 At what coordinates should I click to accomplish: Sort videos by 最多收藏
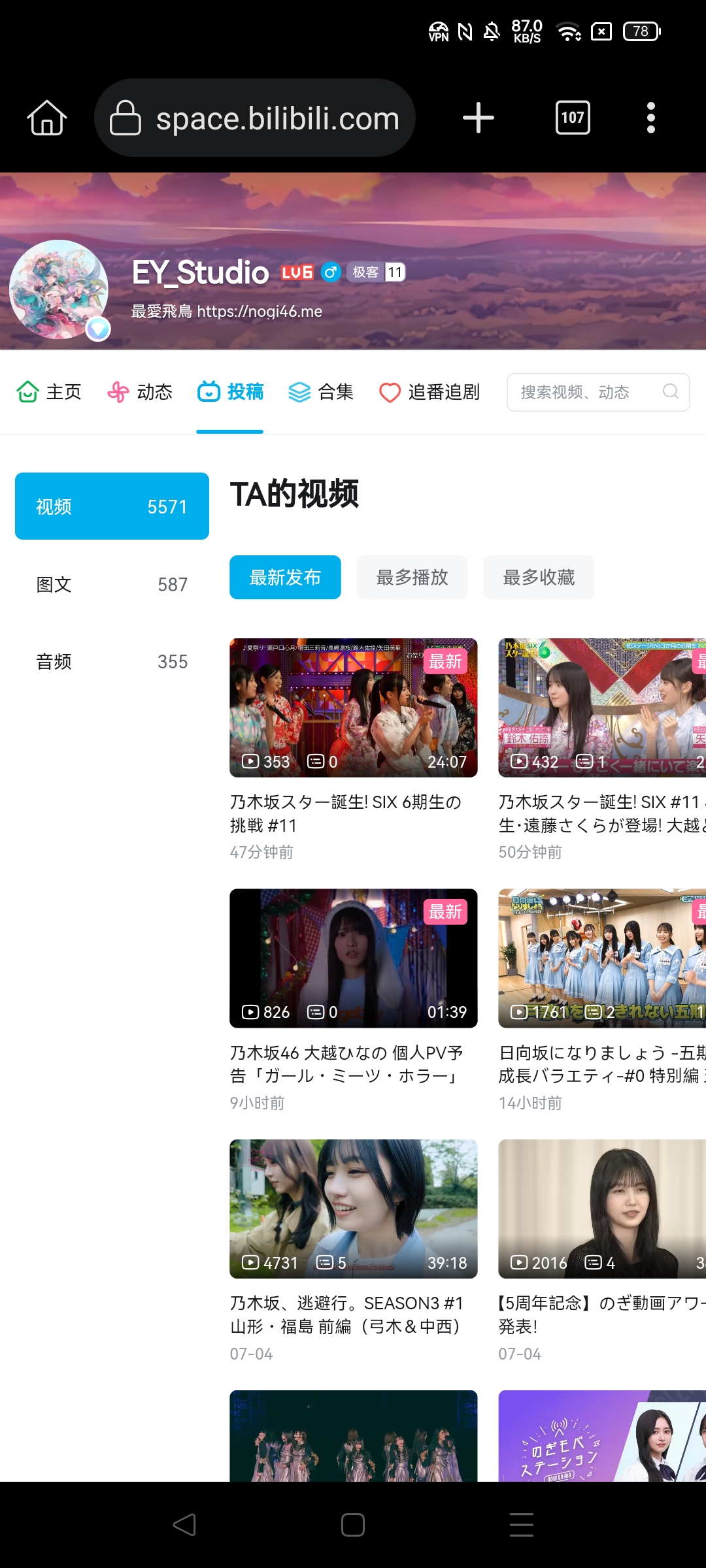click(x=539, y=577)
